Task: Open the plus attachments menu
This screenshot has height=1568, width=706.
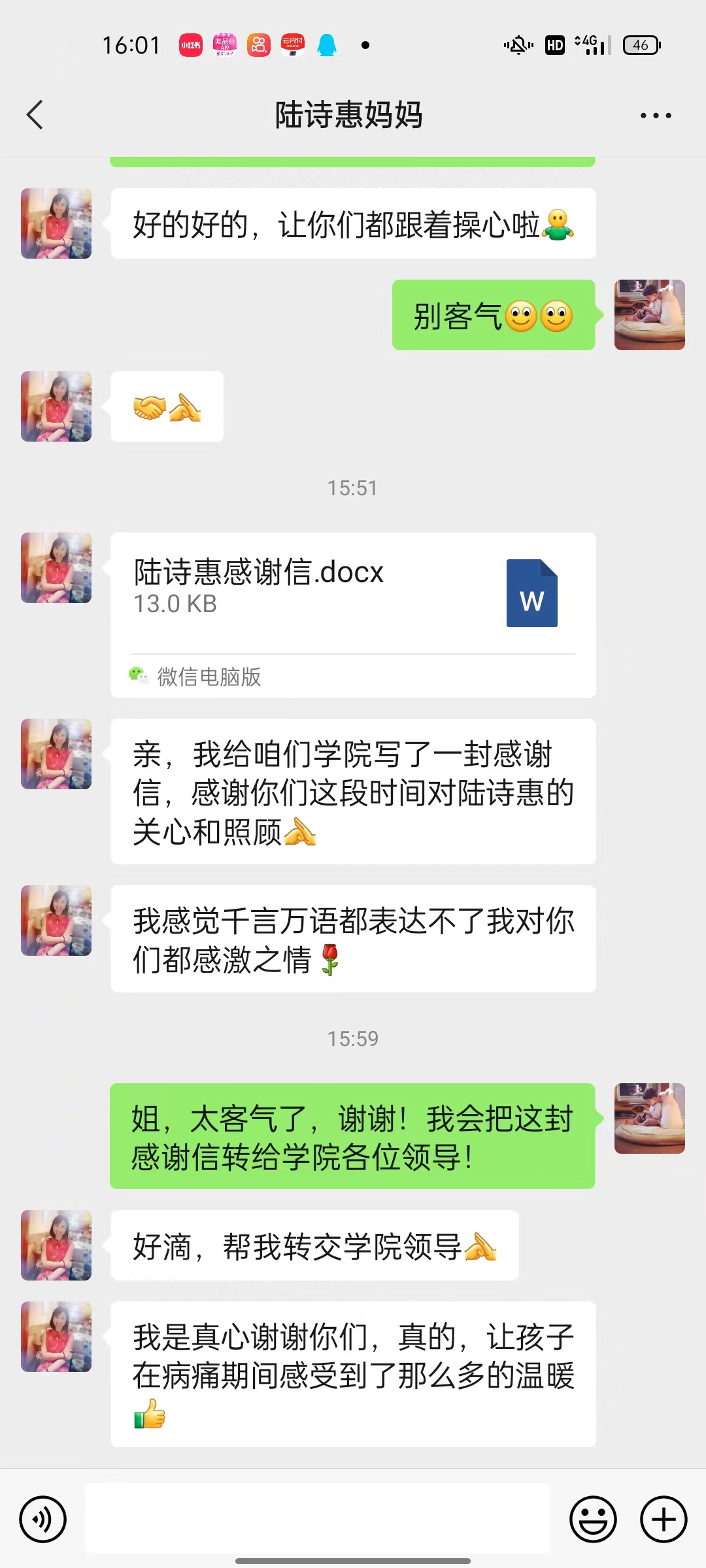Action: pos(663,1519)
